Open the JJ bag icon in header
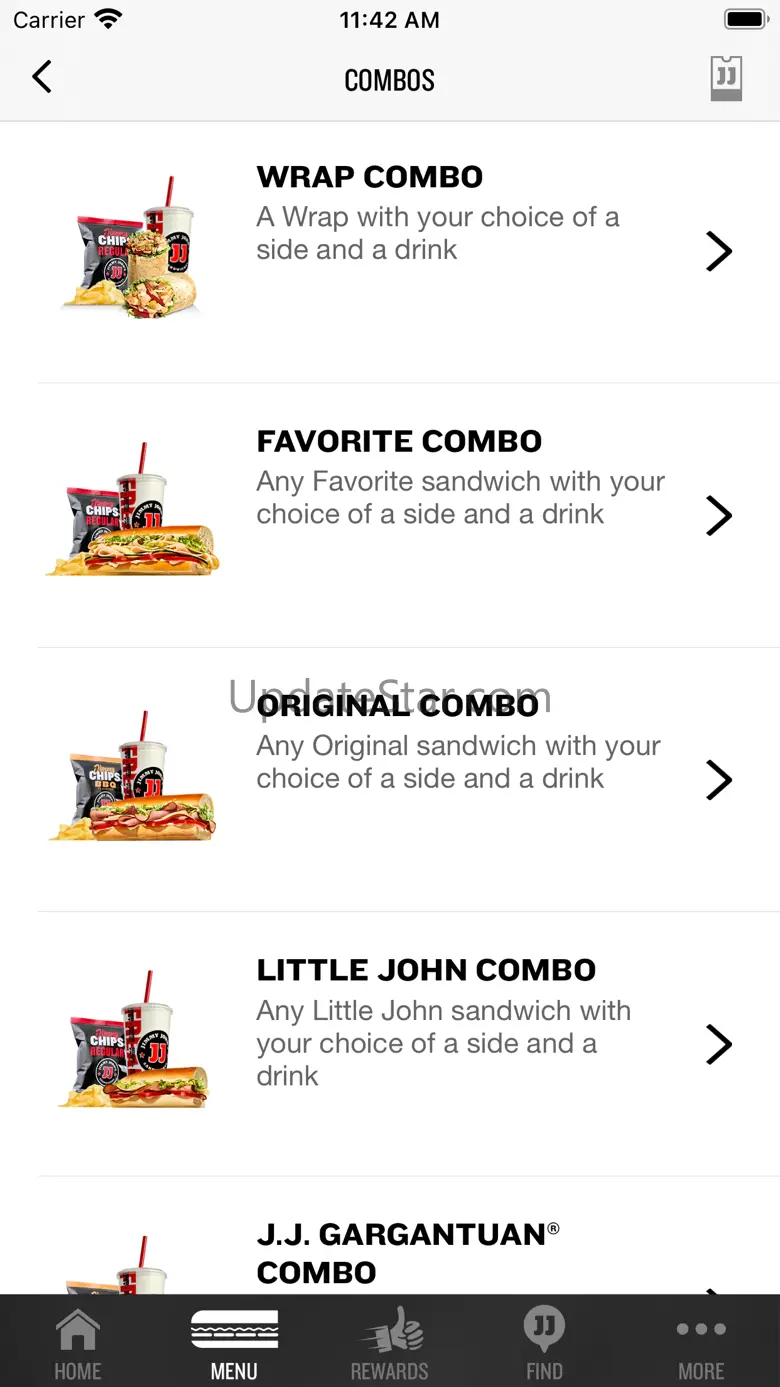Screen dimensions: 780x1387 tap(726, 78)
